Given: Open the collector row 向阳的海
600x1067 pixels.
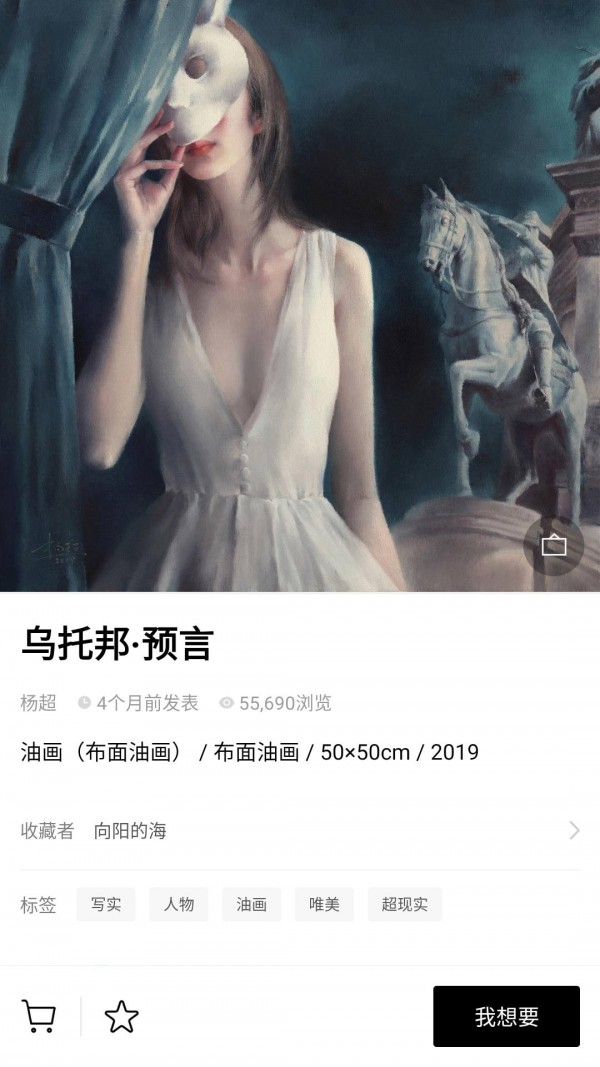Looking at the screenshot, I should pyautogui.click(x=300, y=830).
